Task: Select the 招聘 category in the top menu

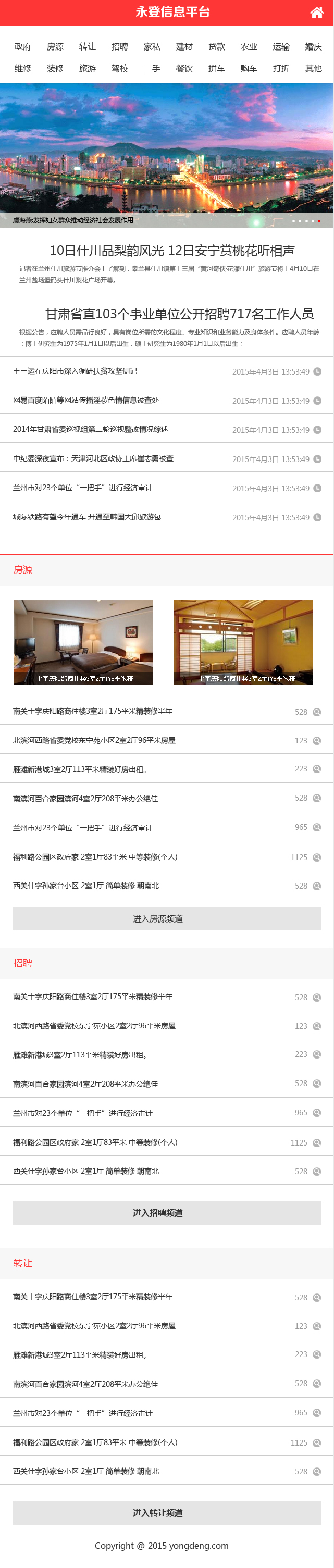Action: pos(120,47)
